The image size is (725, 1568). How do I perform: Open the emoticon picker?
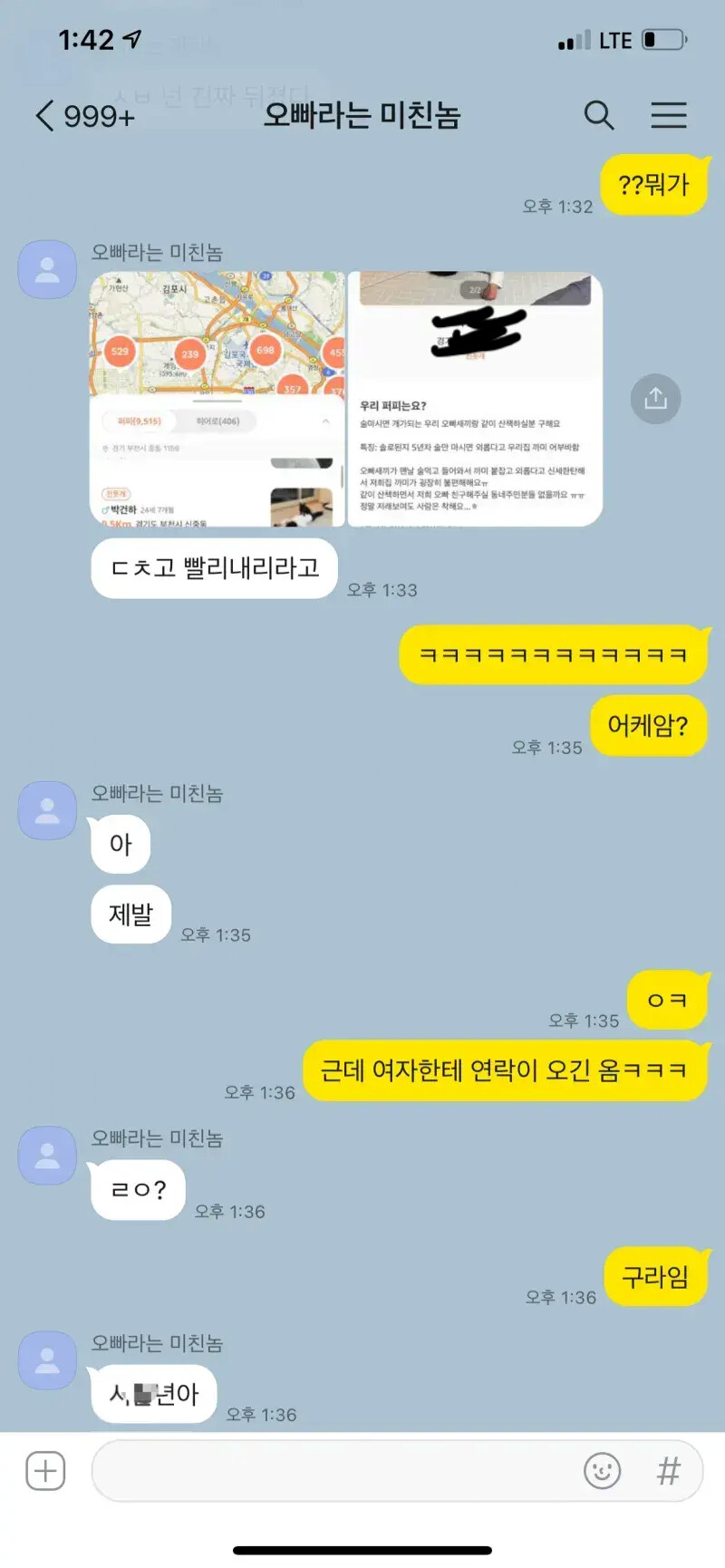point(602,1470)
